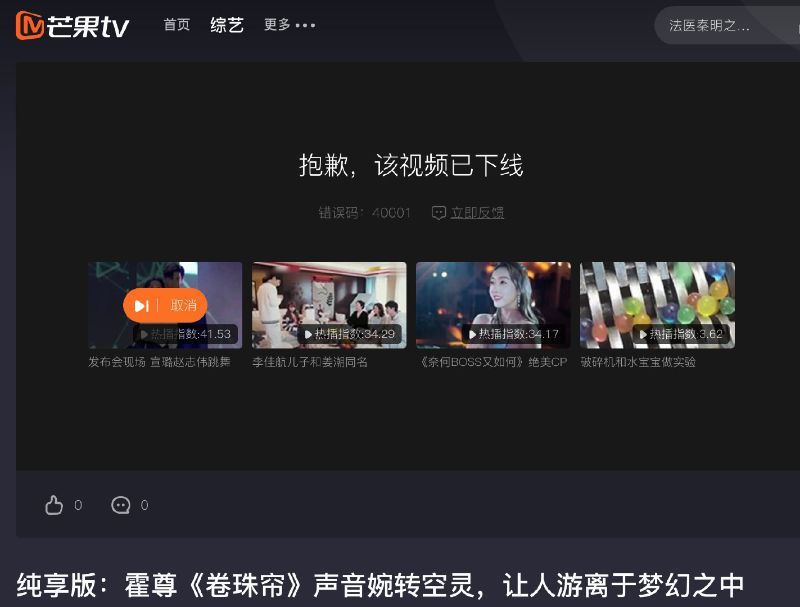Switch to the 综艺 tab

[x=227, y=25]
